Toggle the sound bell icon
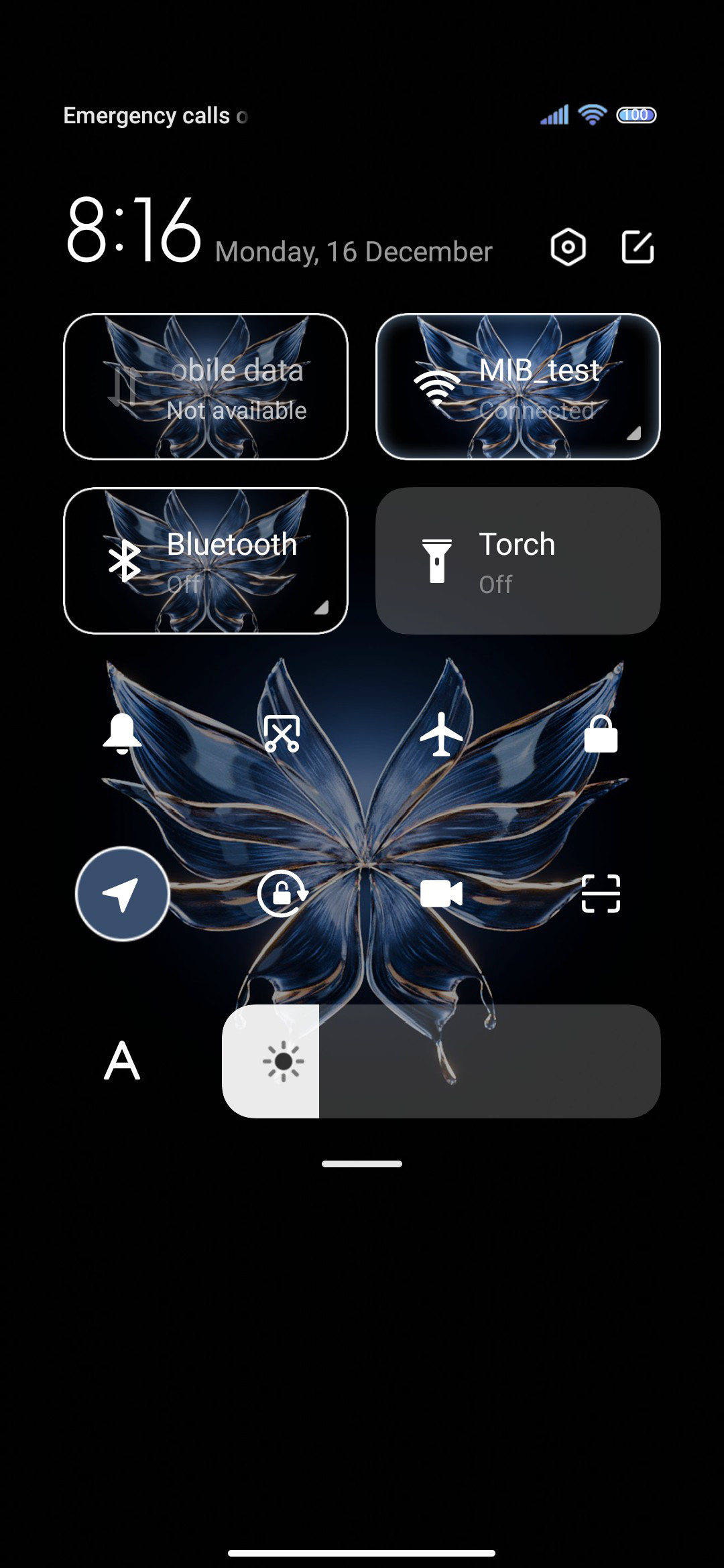This screenshot has width=724, height=1568. 122,734
